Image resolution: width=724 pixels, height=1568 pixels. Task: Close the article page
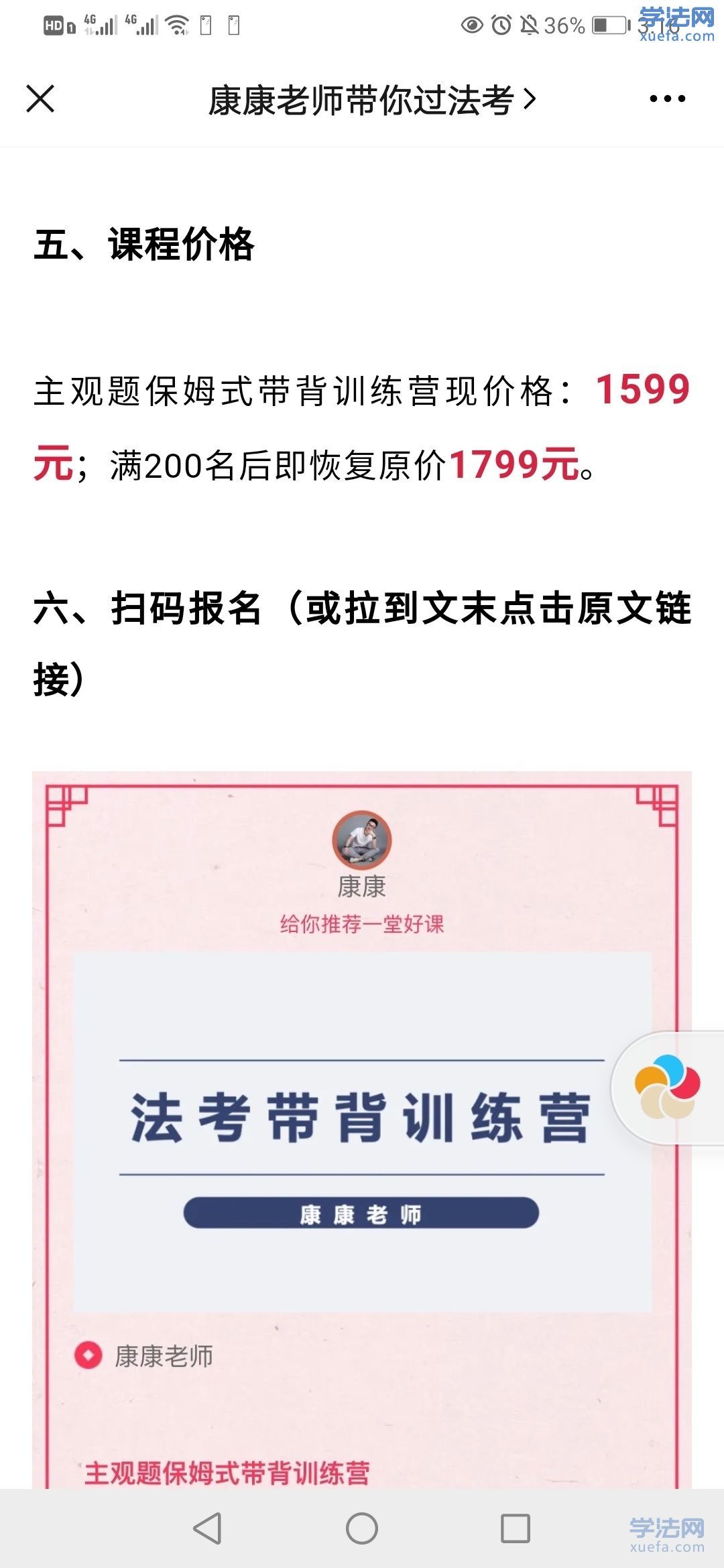40,99
